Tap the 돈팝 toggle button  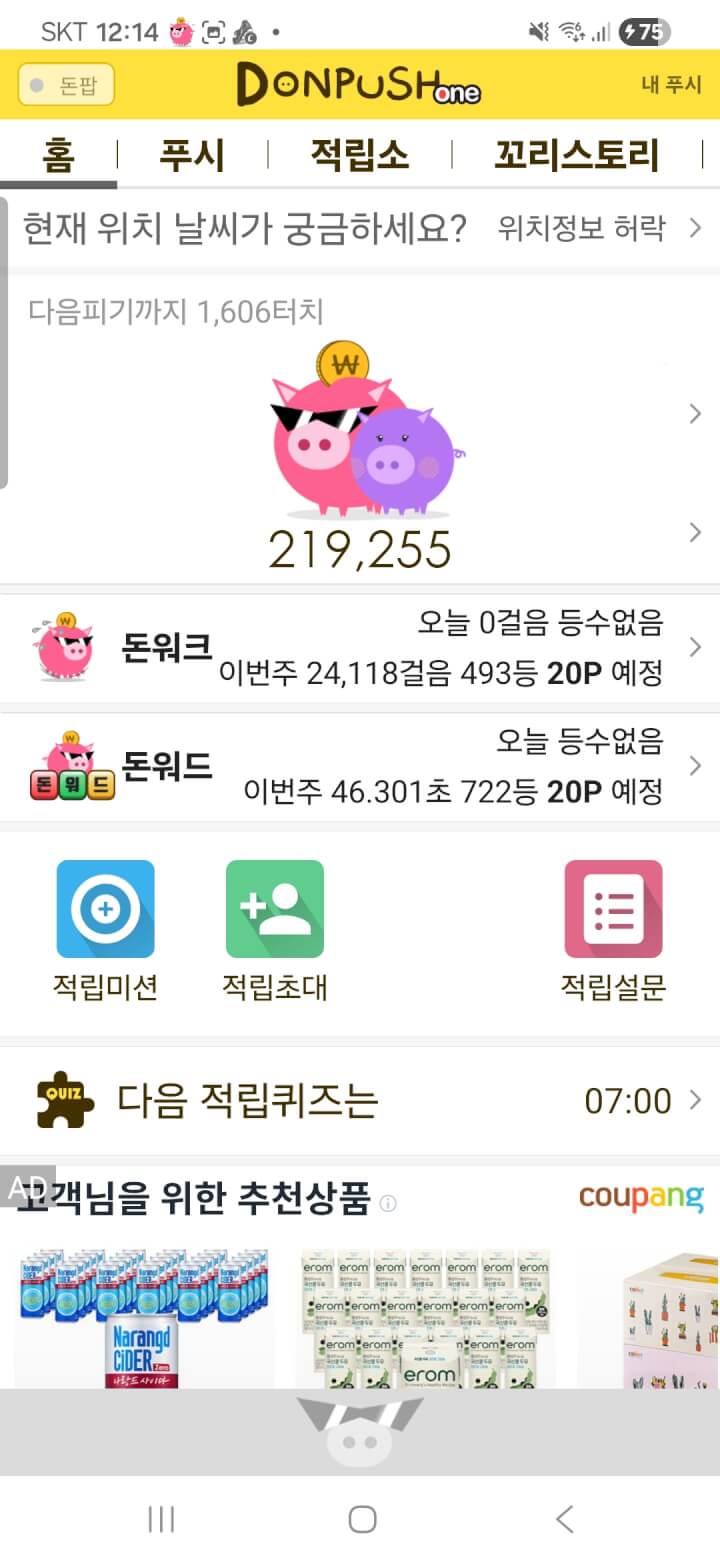coord(66,85)
